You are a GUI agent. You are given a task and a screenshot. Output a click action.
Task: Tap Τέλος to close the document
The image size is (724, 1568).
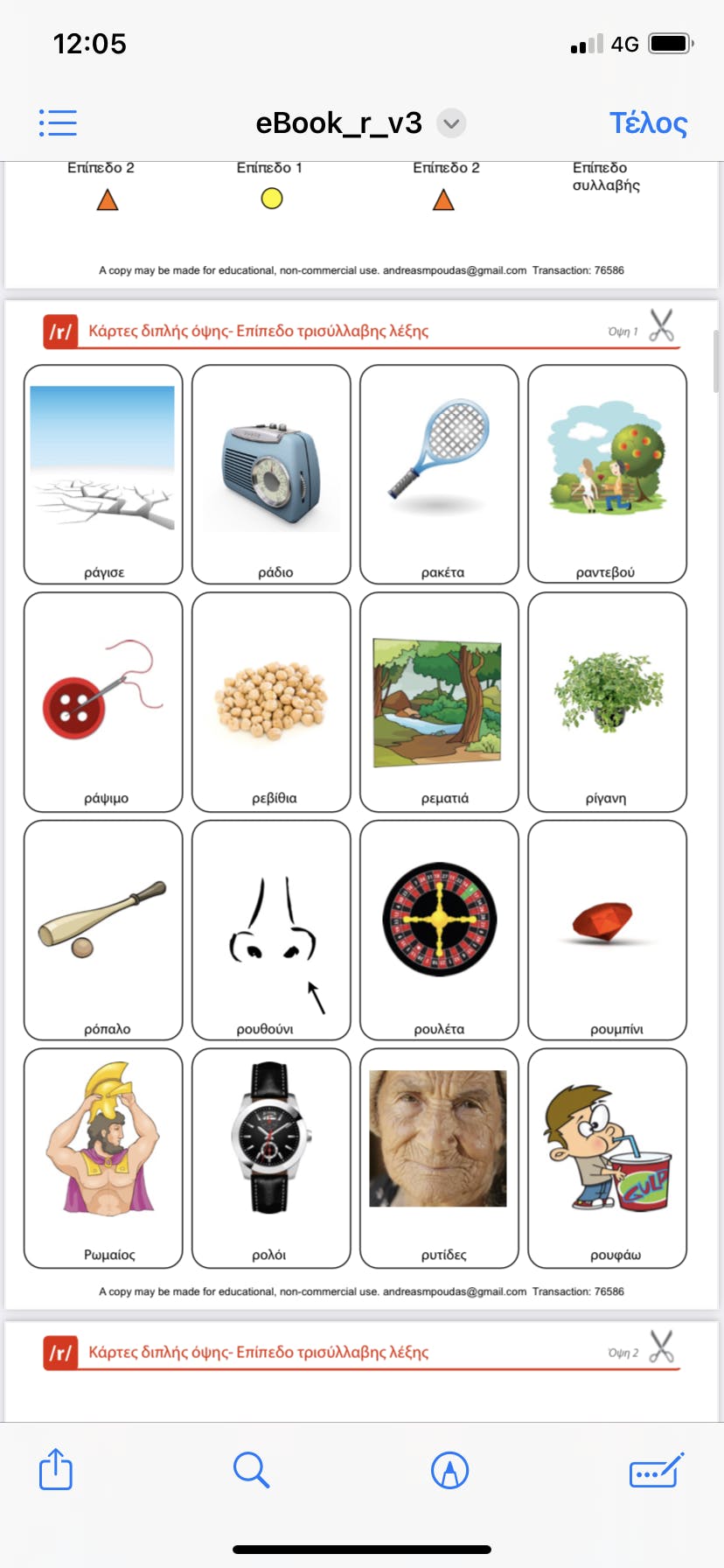[x=648, y=123]
